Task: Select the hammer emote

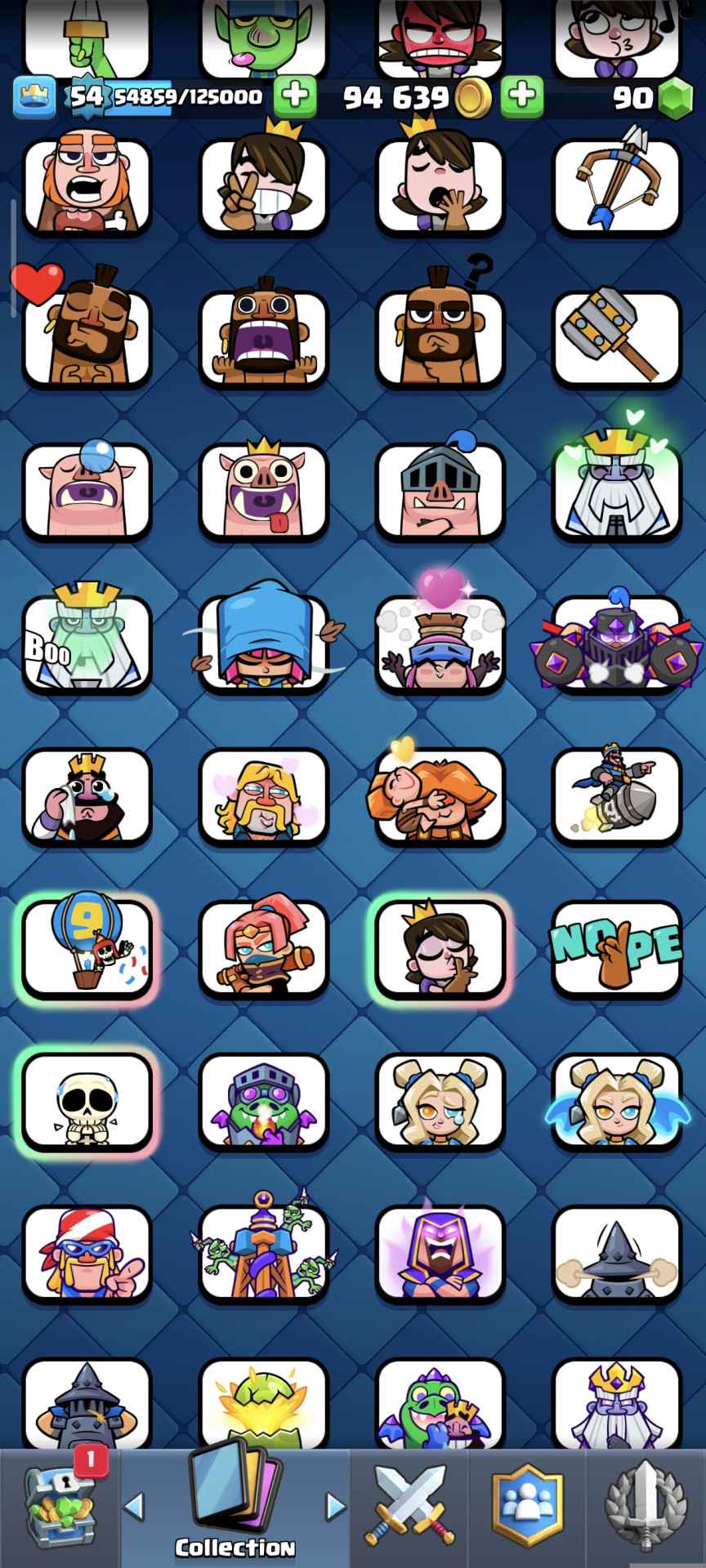Action: click(x=617, y=336)
